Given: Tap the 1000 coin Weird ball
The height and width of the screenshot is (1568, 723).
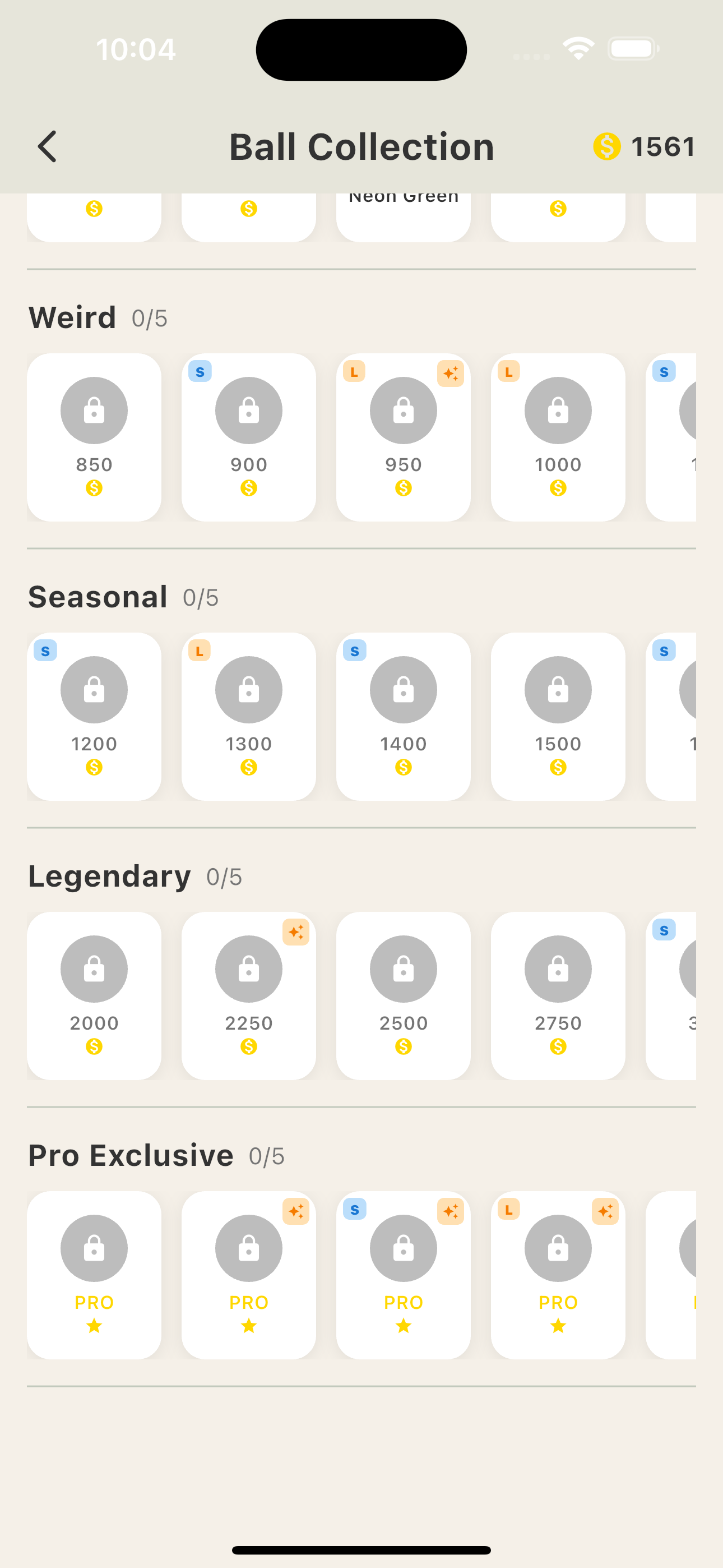Looking at the screenshot, I should coord(558,436).
